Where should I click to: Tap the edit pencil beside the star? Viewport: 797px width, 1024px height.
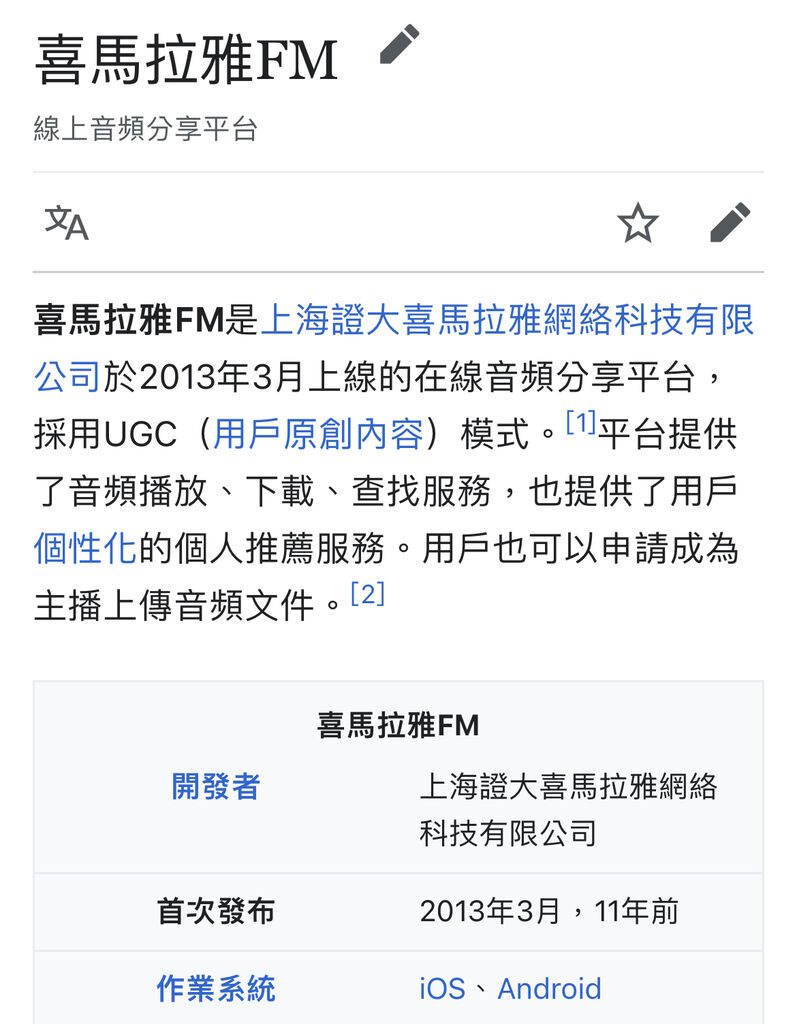tap(729, 223)
